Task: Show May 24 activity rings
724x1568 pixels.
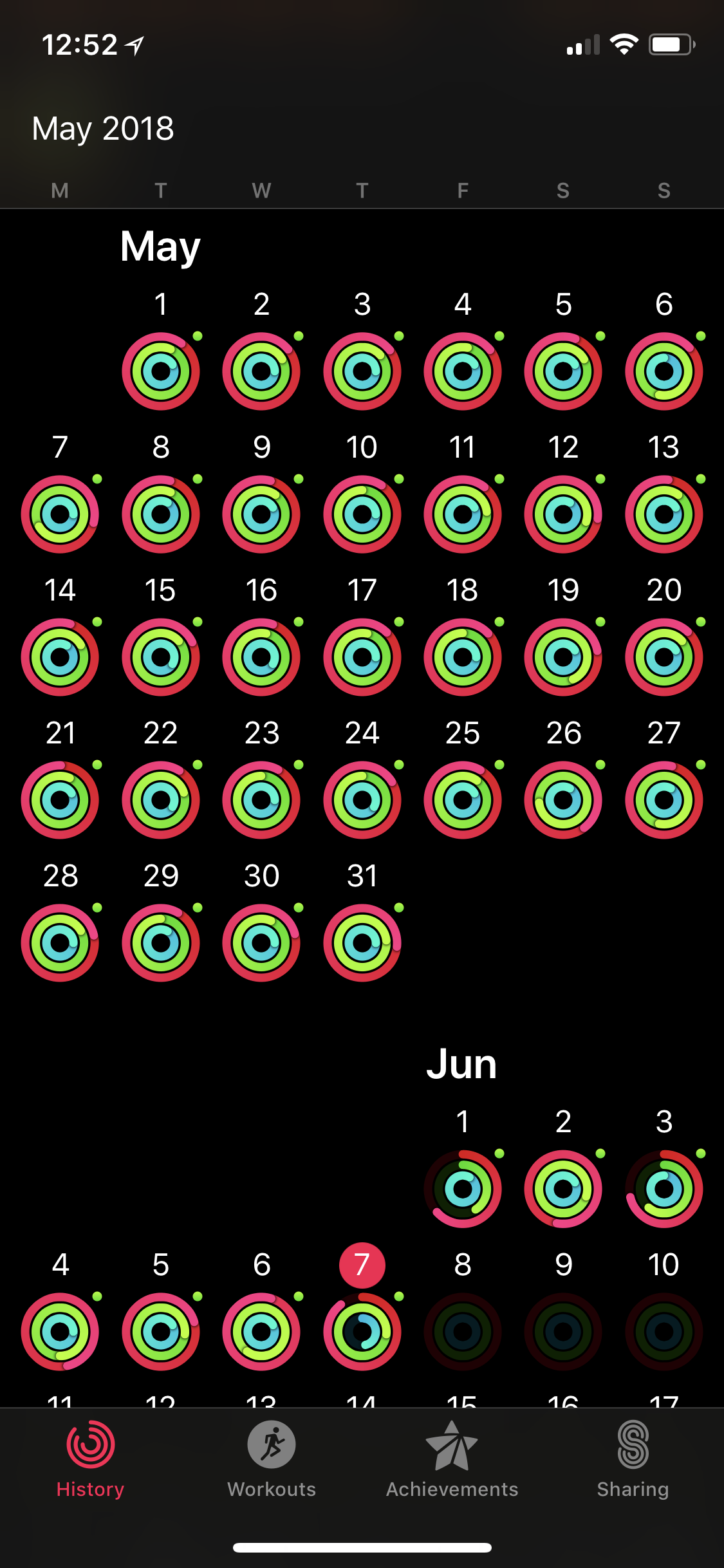Action: (362, 800)
